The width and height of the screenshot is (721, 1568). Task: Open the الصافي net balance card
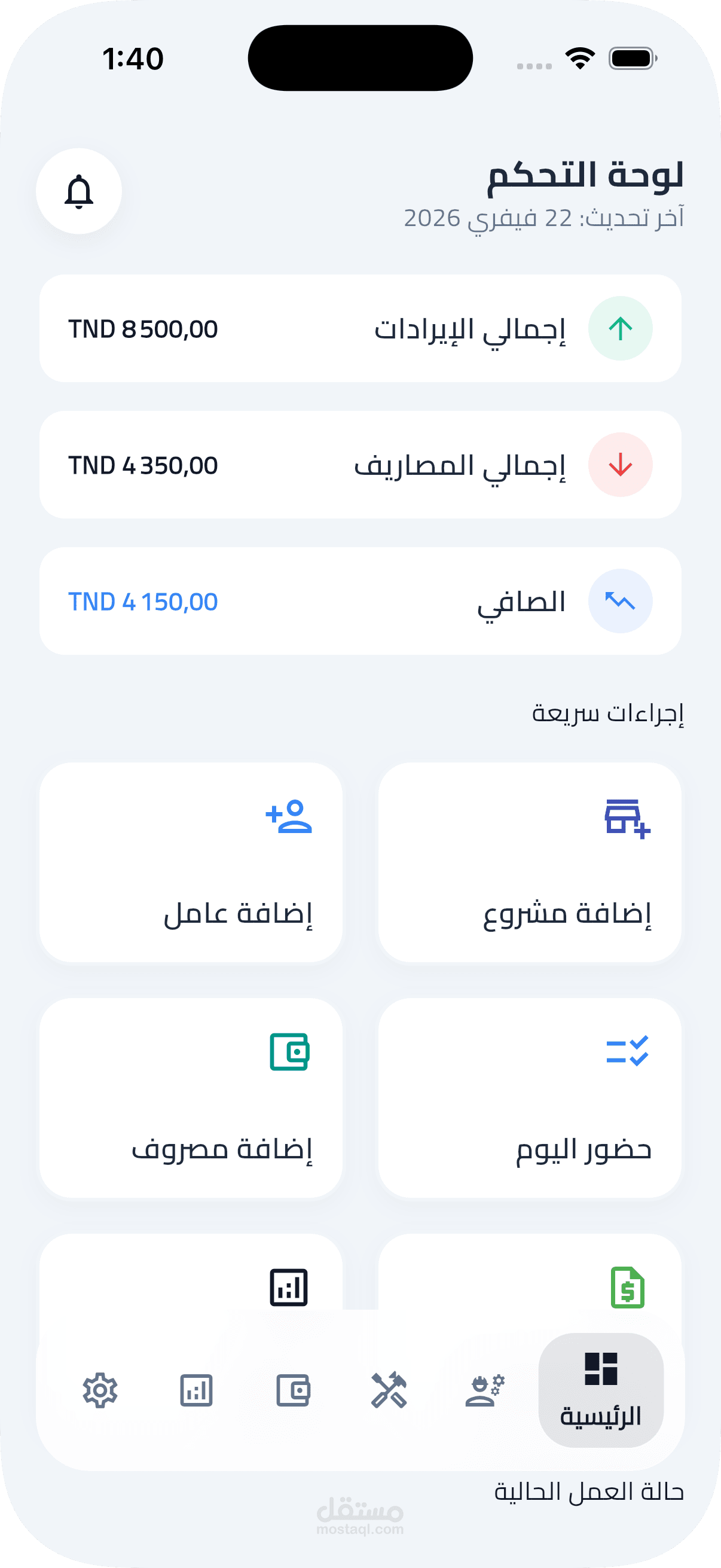point(360,602)
